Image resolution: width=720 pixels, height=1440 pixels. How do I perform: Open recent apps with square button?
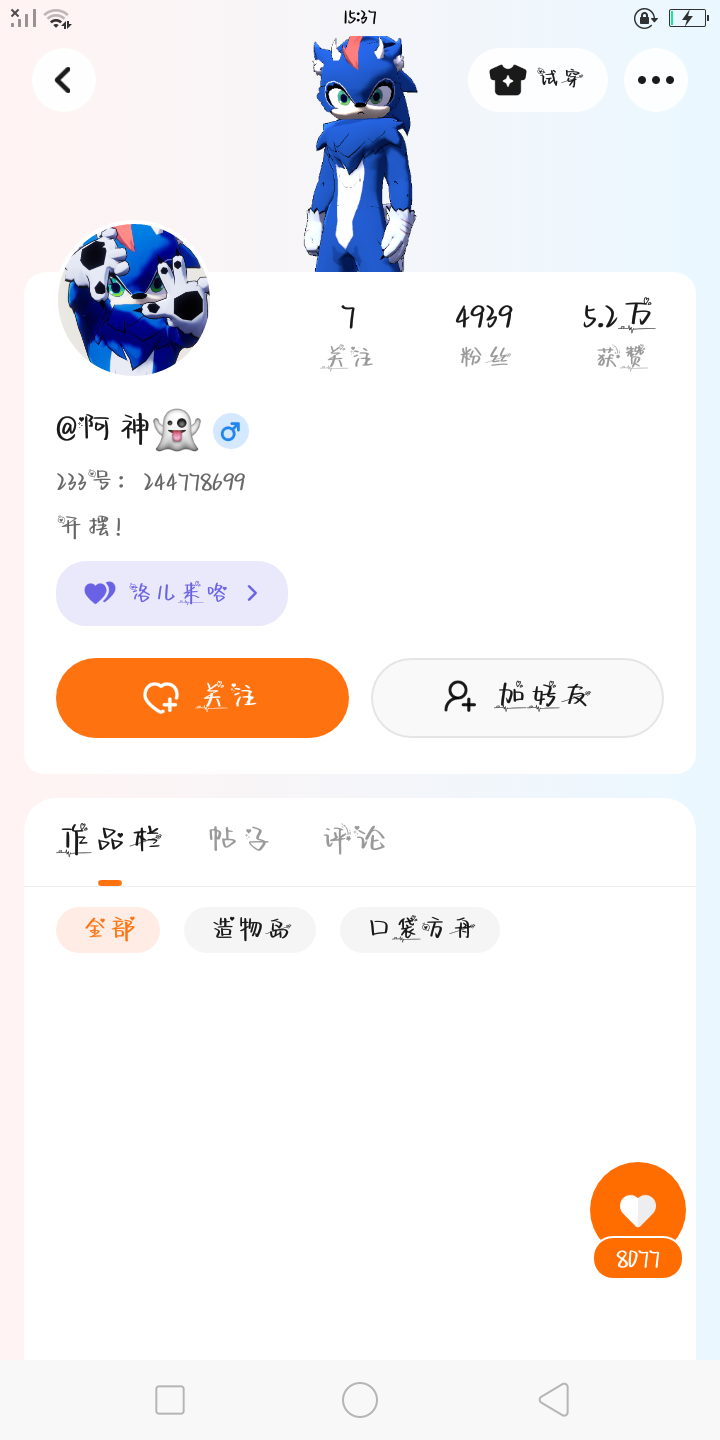[170, 1399]
